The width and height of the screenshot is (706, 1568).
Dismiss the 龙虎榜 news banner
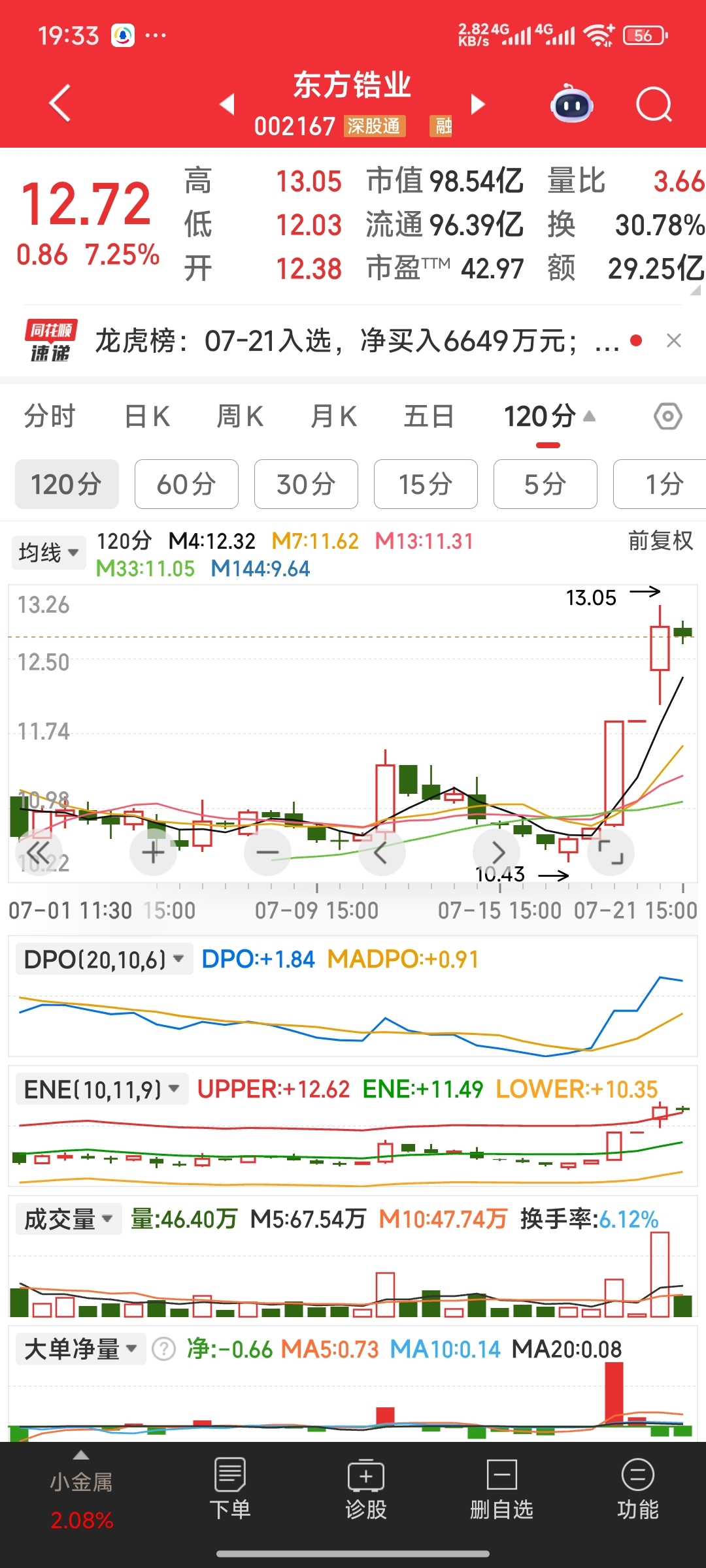(x=674, y=340)
